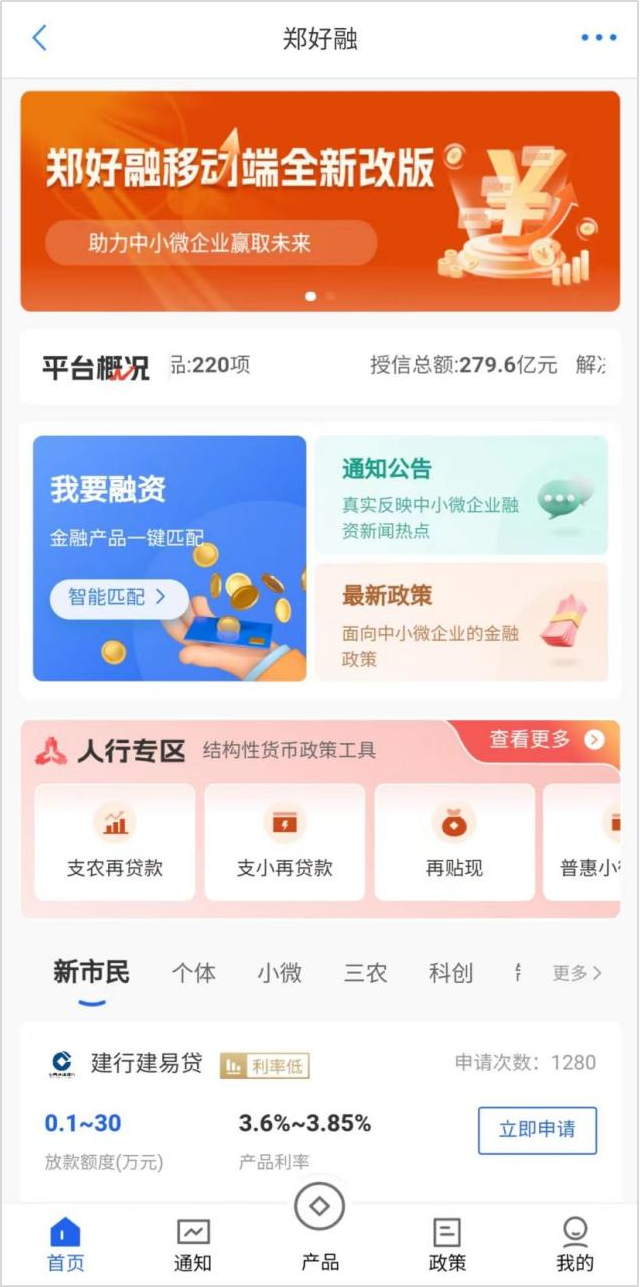Open the 支农再贷款 tile

115,842
